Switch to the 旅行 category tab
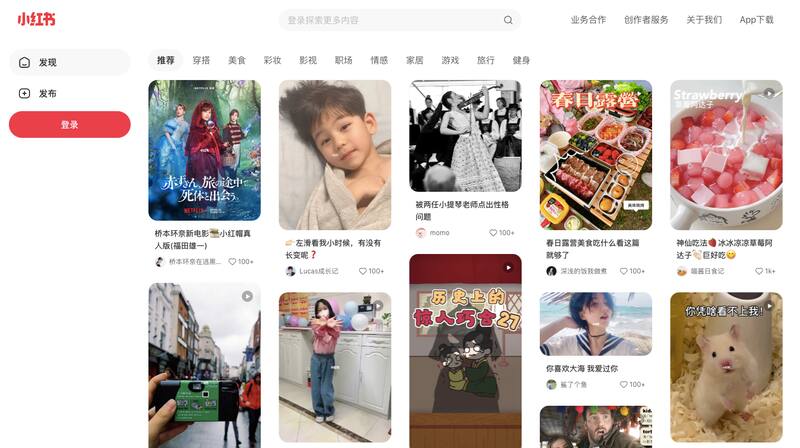 485,60
